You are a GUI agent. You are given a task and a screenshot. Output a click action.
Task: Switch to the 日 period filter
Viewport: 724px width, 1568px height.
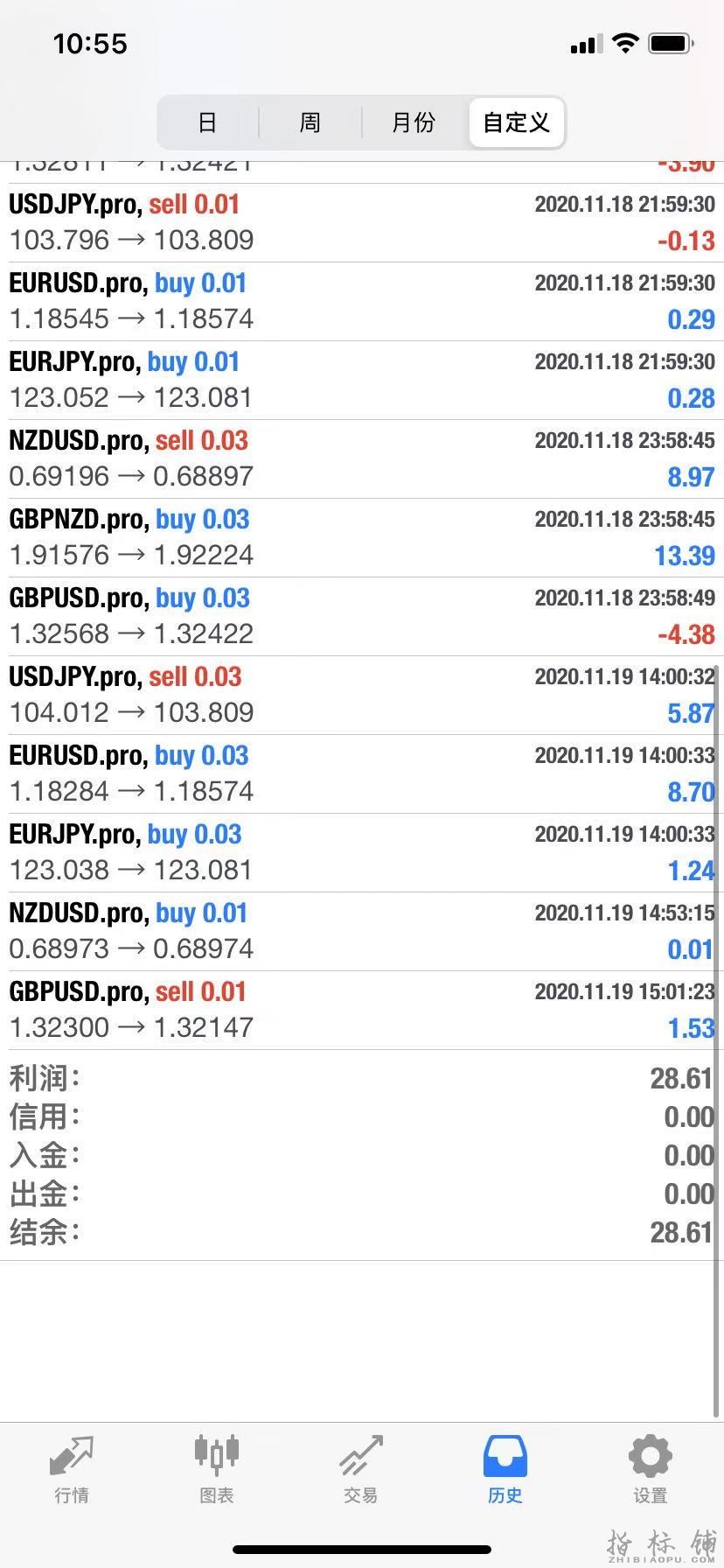point(207,122)
